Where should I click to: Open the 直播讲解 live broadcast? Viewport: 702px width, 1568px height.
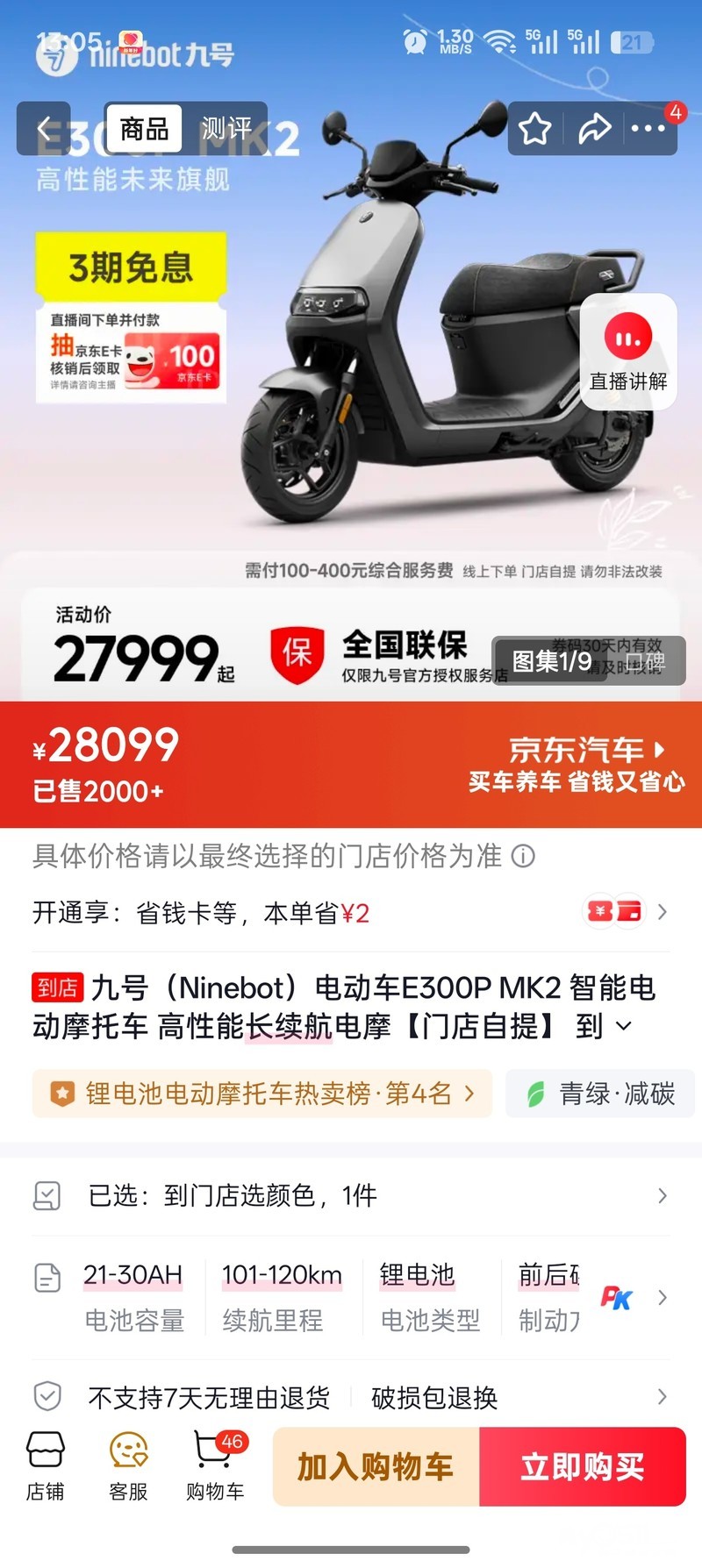click(628, 352)
